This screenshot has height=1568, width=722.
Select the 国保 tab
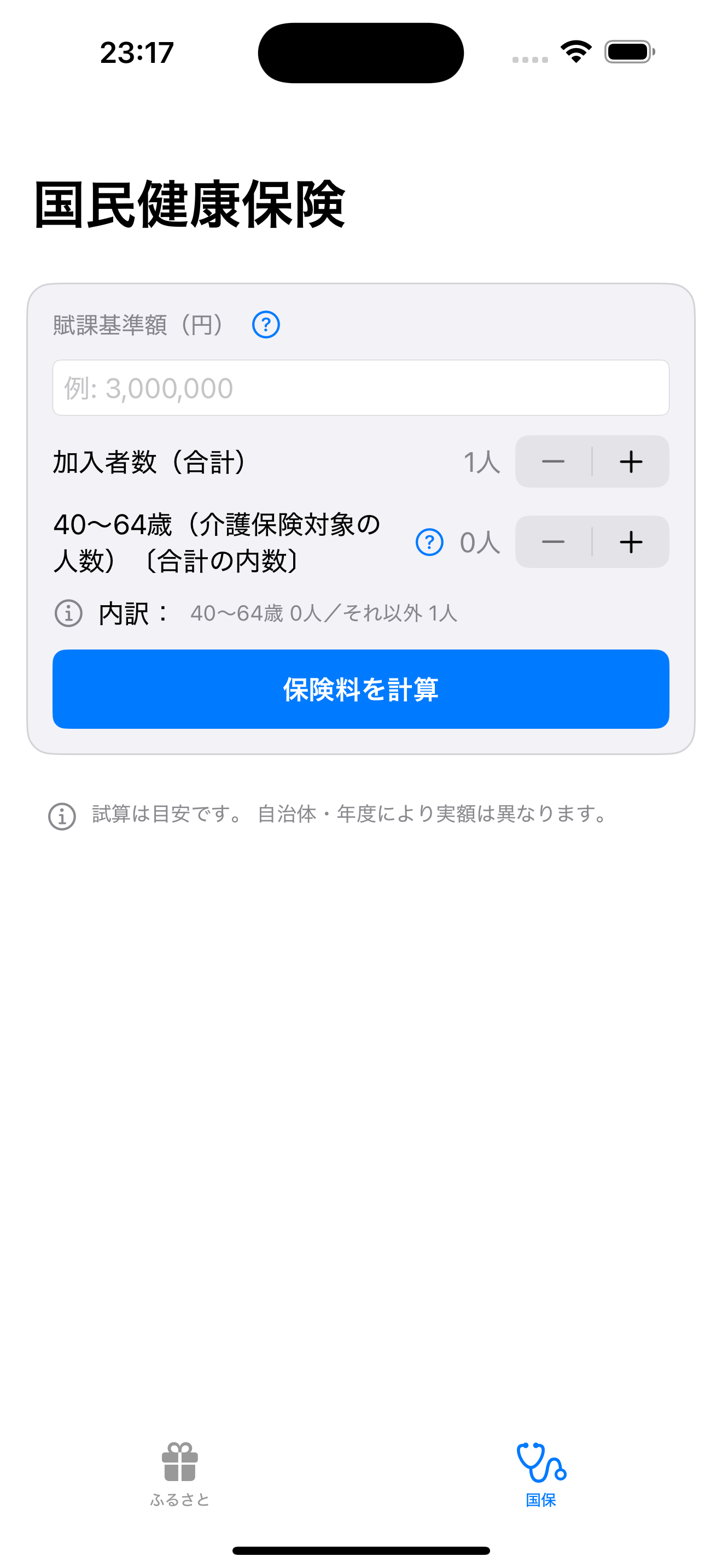pos(541,1473)
